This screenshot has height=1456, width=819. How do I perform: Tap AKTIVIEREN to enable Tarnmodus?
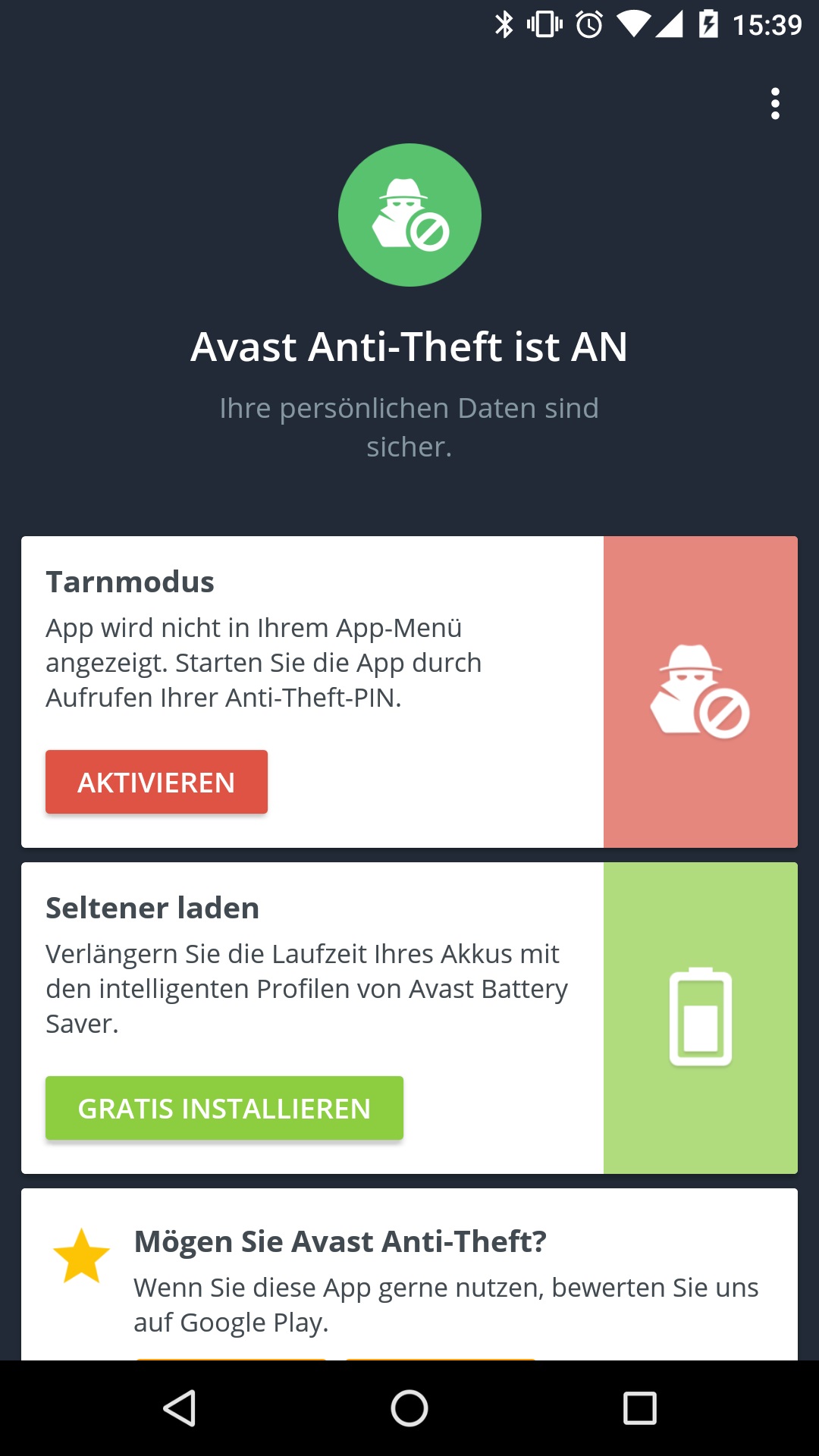pyautogui.click(x=156, y=782)
